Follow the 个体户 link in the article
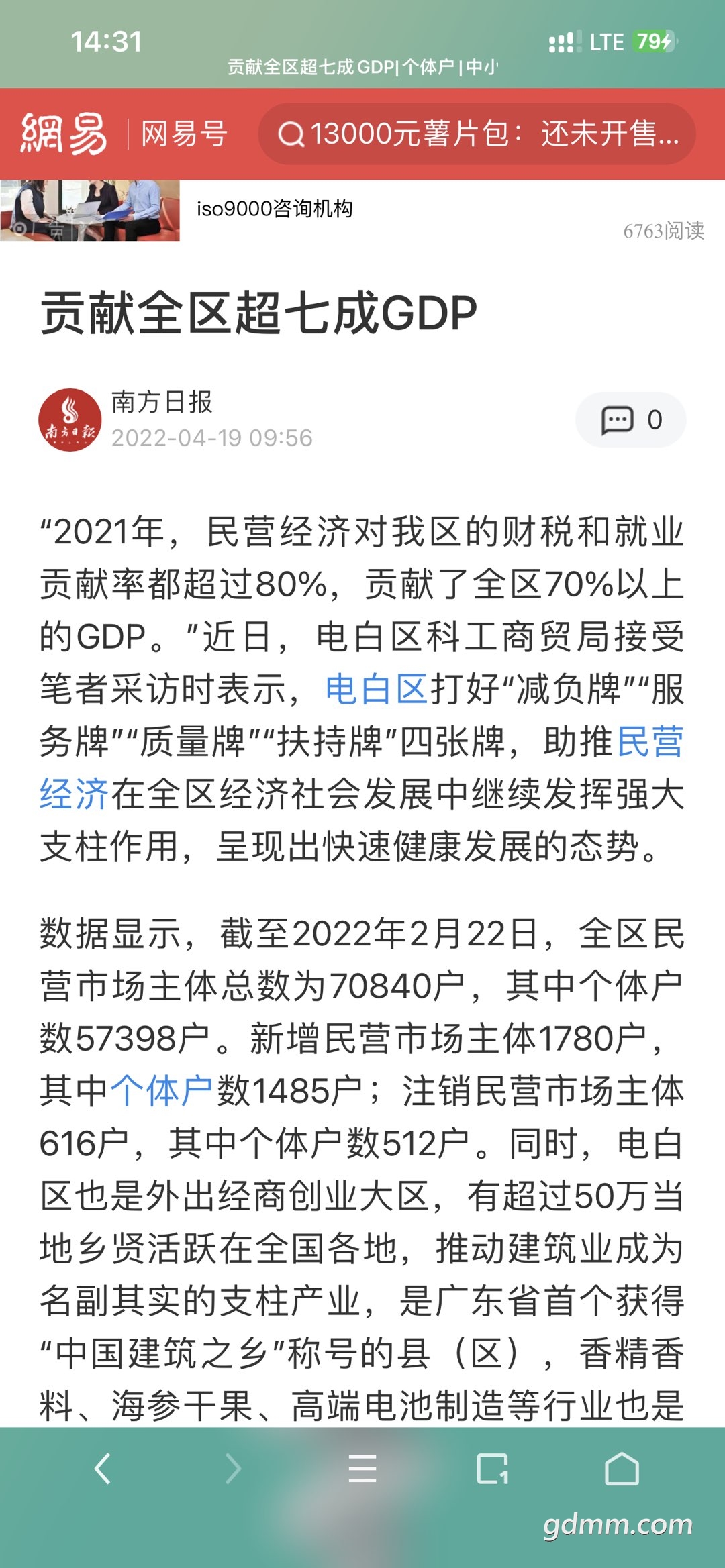This screenshot has height=1568, width=725. [x=161, y=1090]
